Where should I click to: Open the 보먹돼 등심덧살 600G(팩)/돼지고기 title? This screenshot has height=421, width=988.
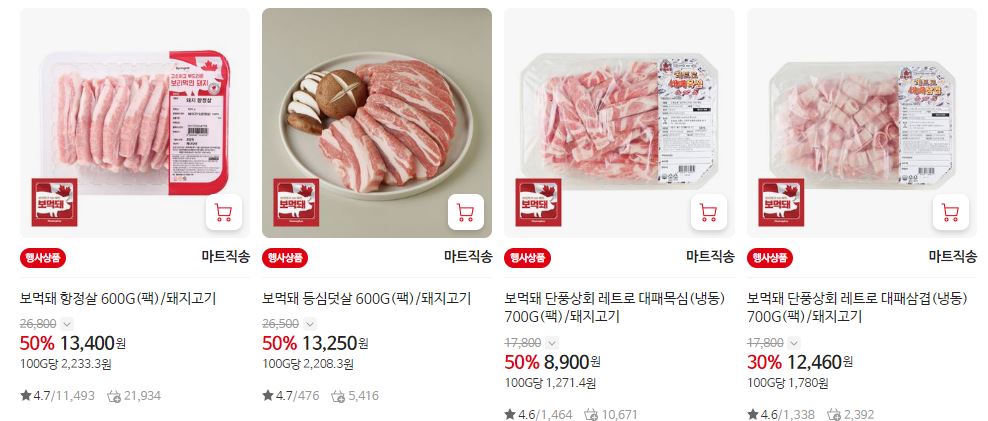coord(366,299)
